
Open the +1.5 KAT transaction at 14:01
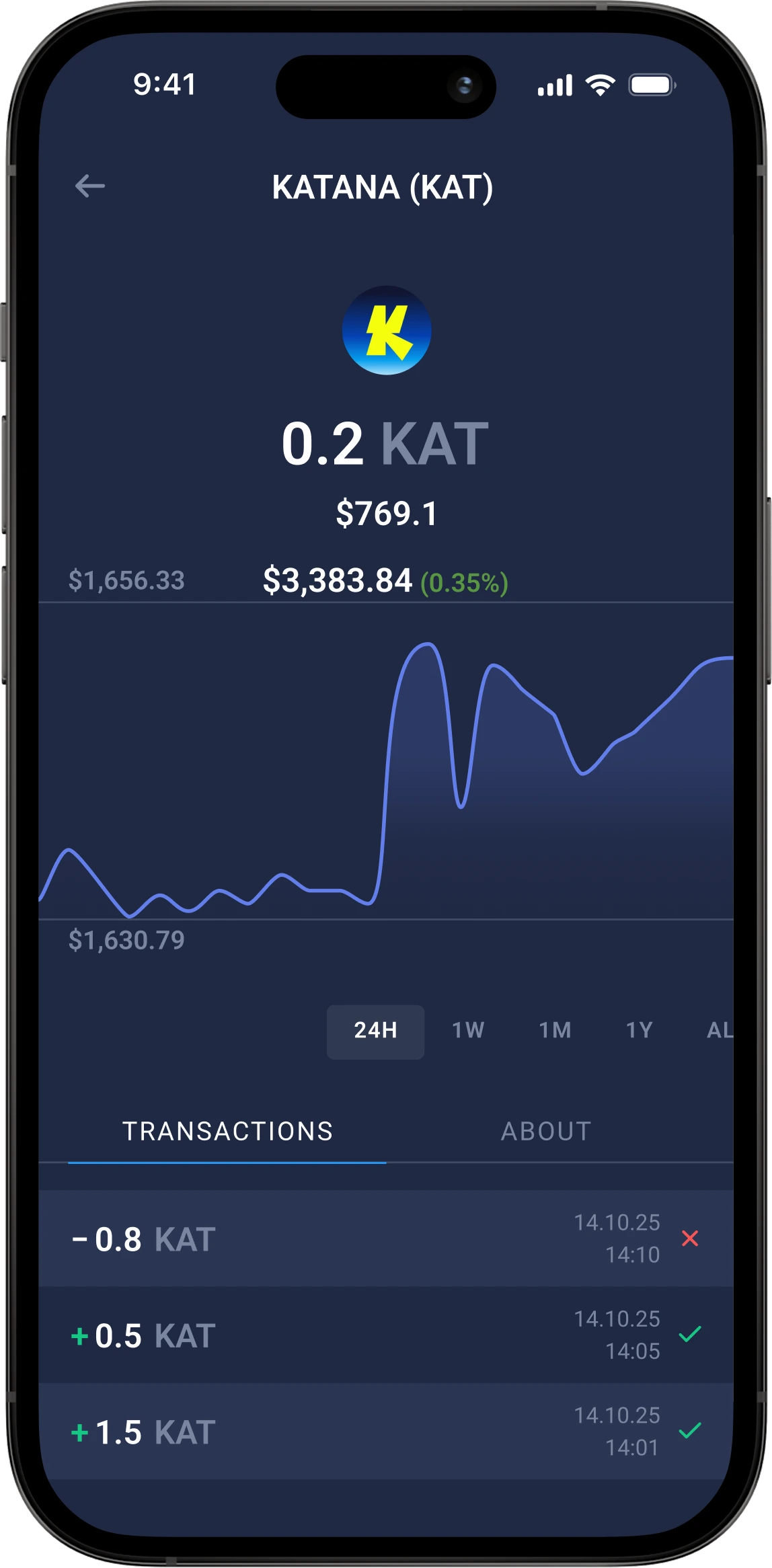pos(385,1432)
